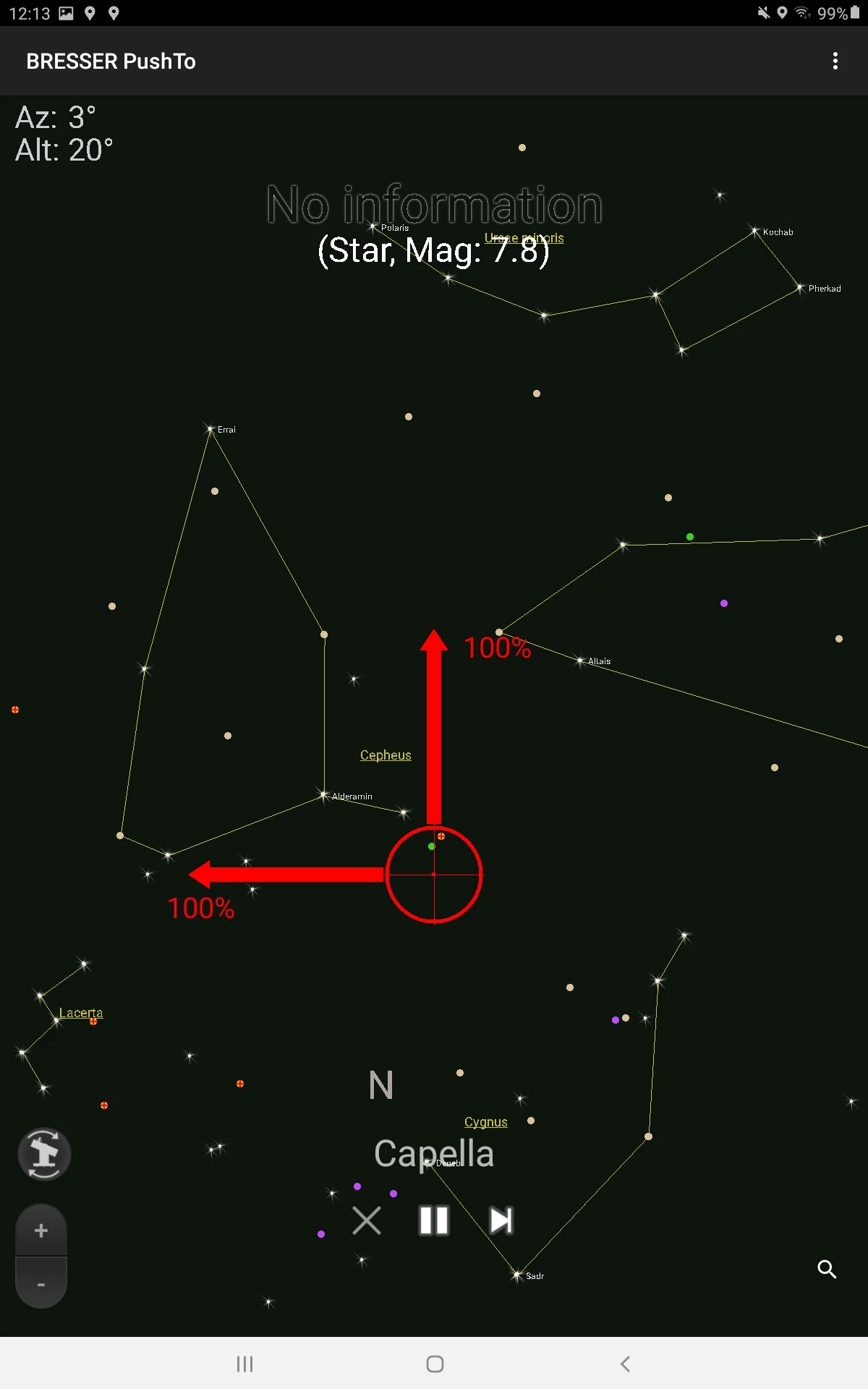Go to the home screen

click(x=435, y=1364)
